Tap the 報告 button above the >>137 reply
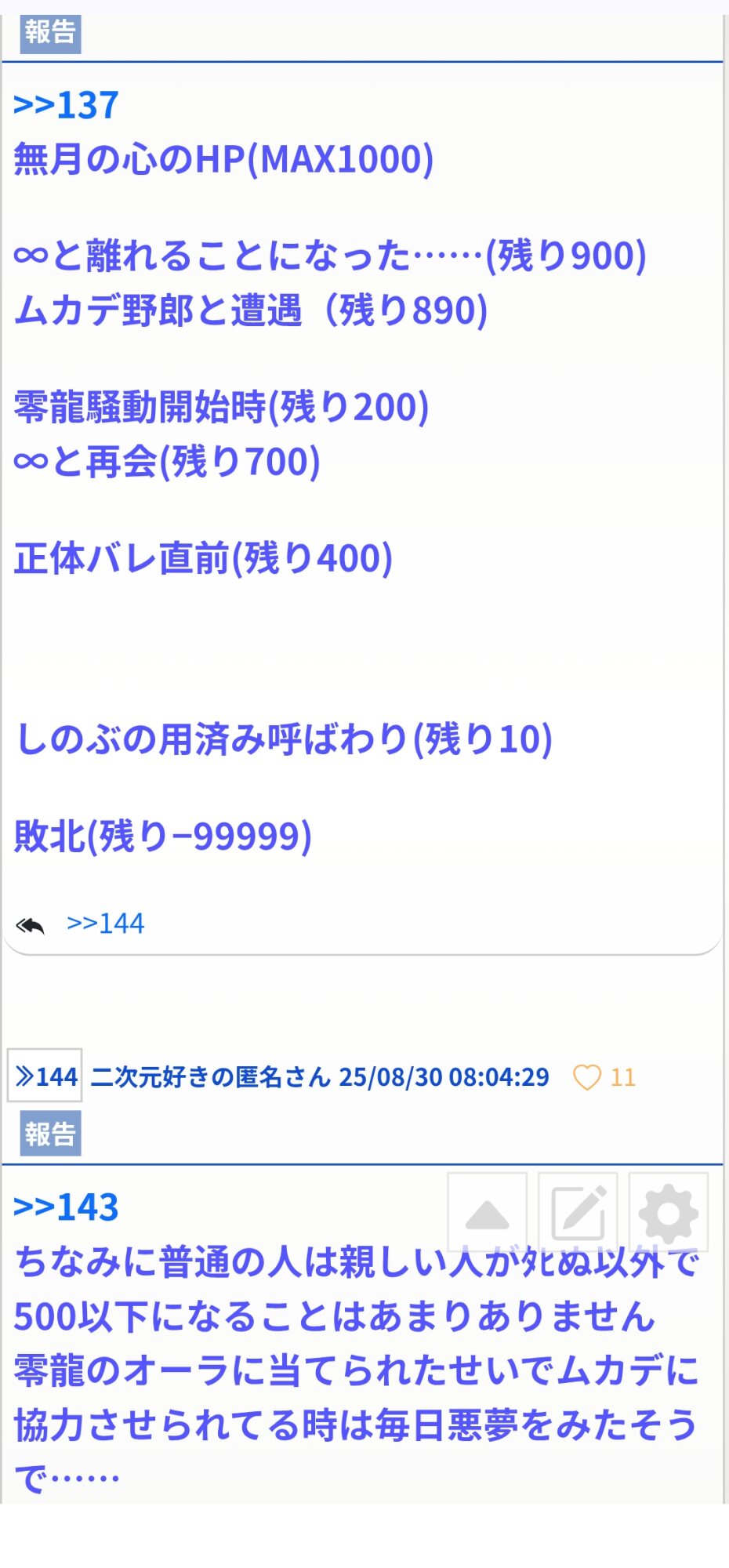 click(x=50, y=33)
